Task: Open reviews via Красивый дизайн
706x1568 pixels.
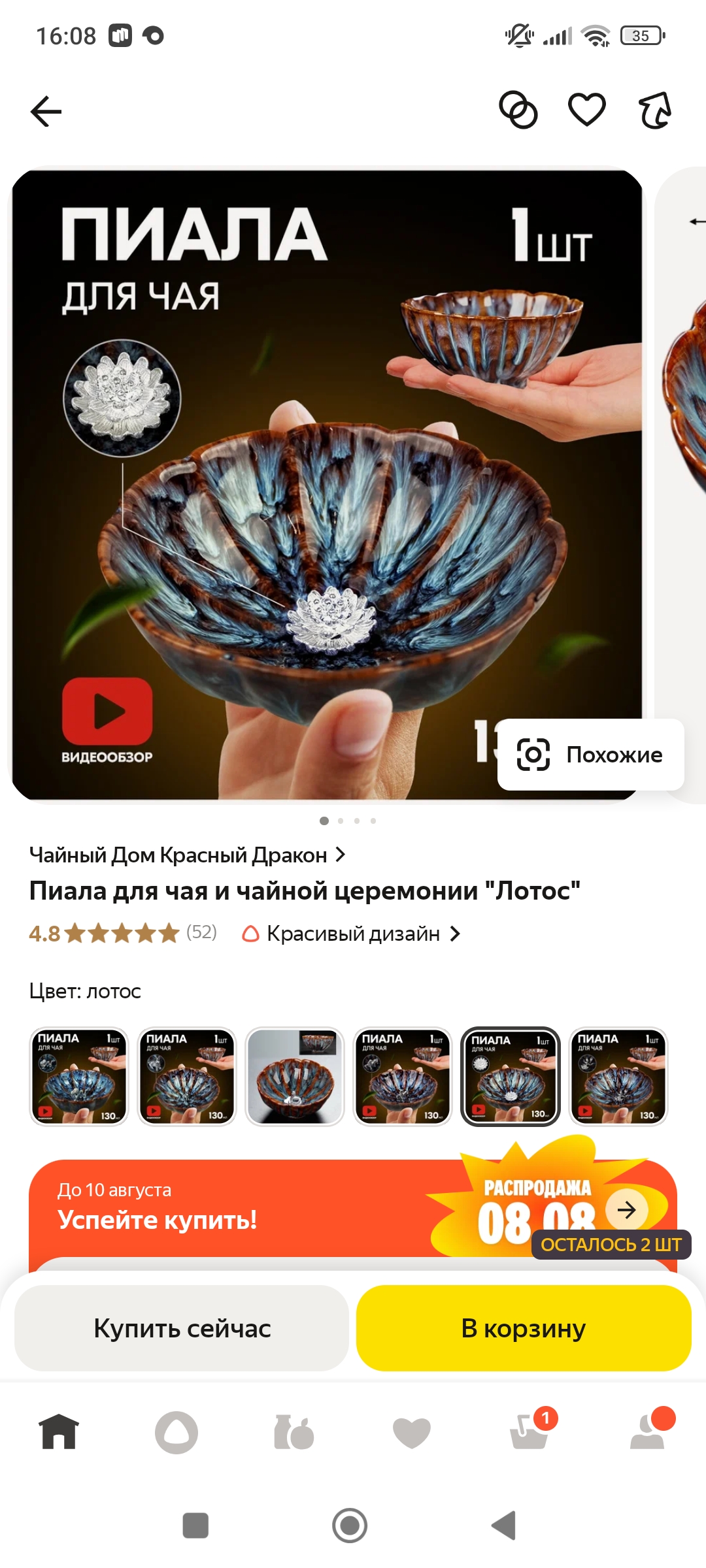Action: tap(352, 934)
